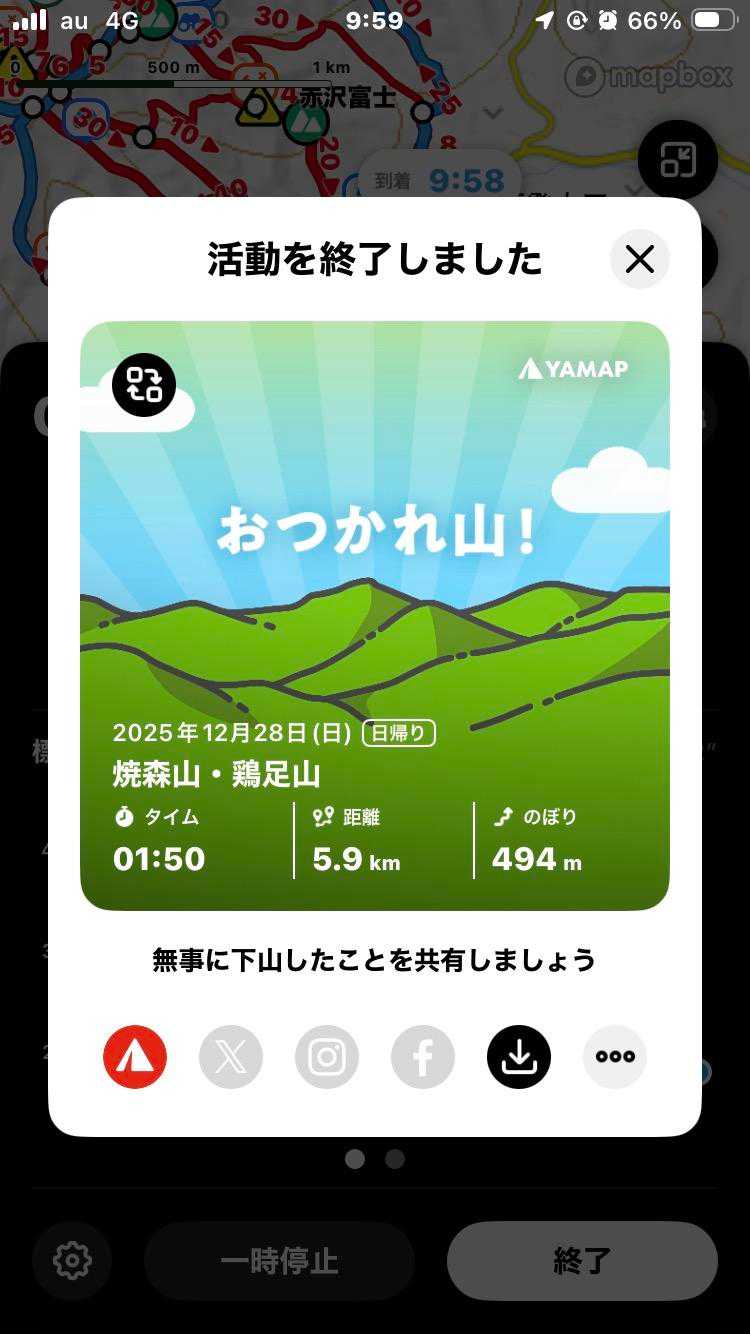Share the result to X
Viewport: 750px width, 1334px height.
click(x=231, y=1056)
